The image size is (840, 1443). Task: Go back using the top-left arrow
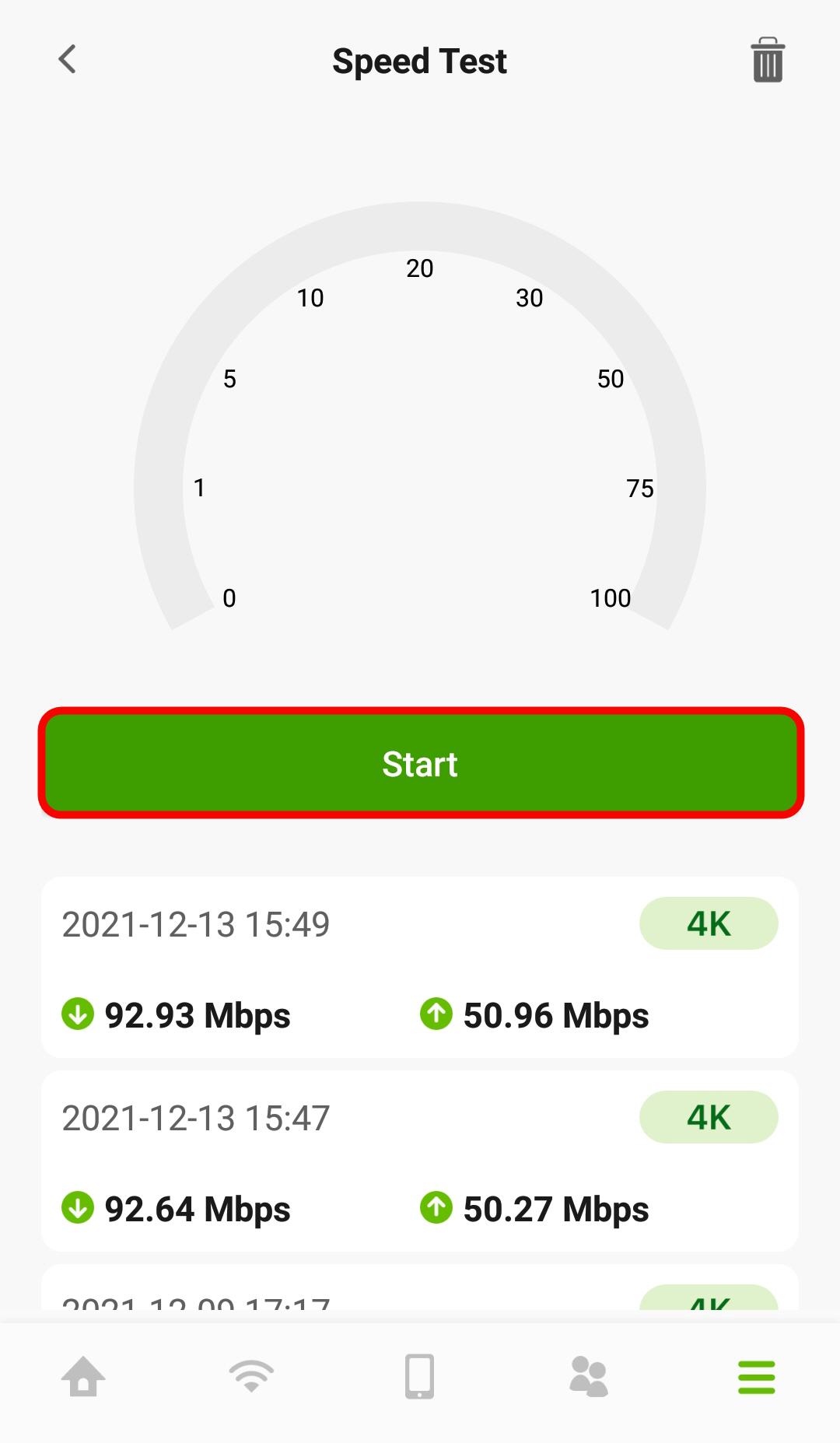tap(68, 59)
